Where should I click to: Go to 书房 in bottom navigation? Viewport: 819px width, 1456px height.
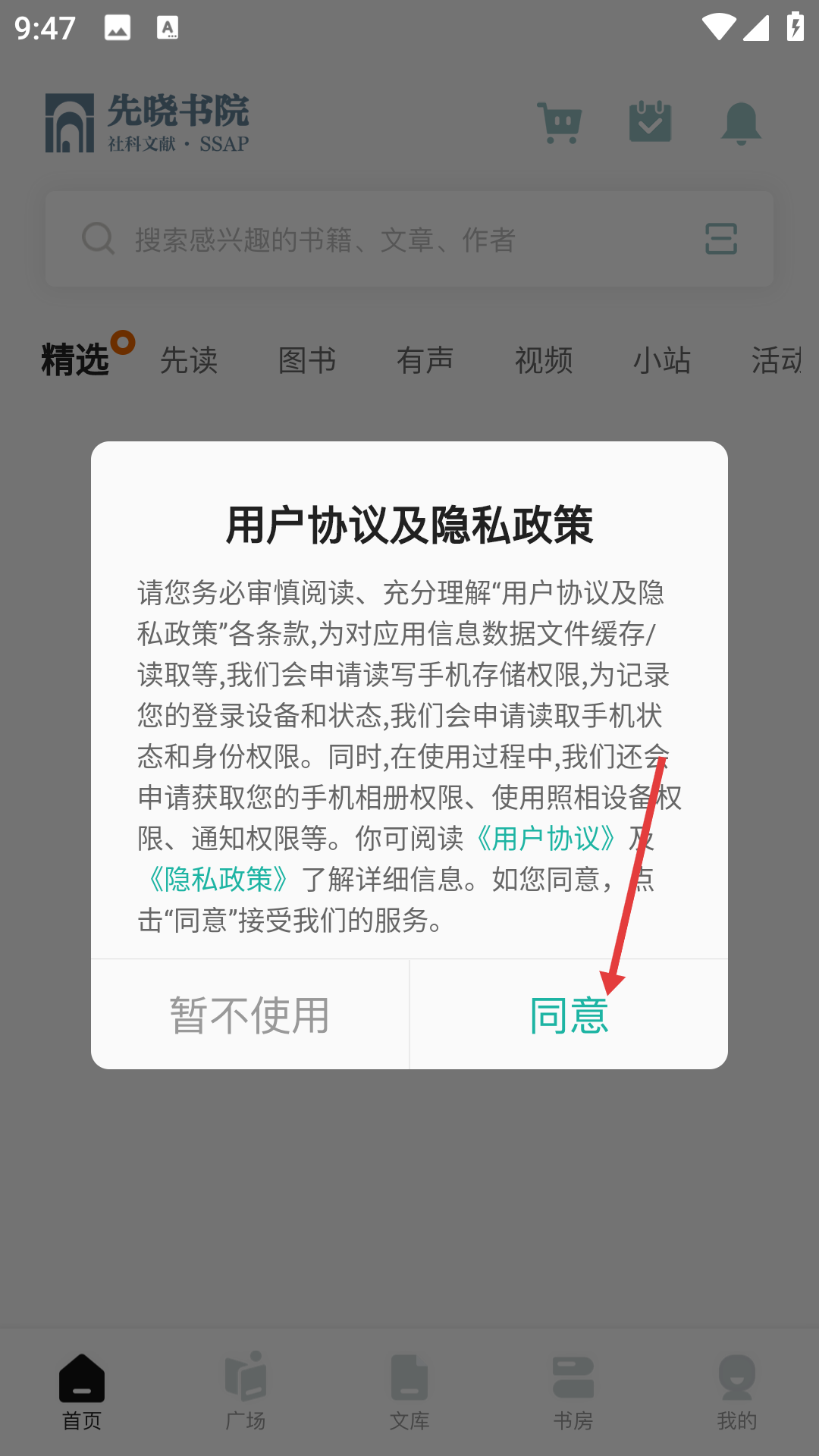click(x=573, y=1391)
